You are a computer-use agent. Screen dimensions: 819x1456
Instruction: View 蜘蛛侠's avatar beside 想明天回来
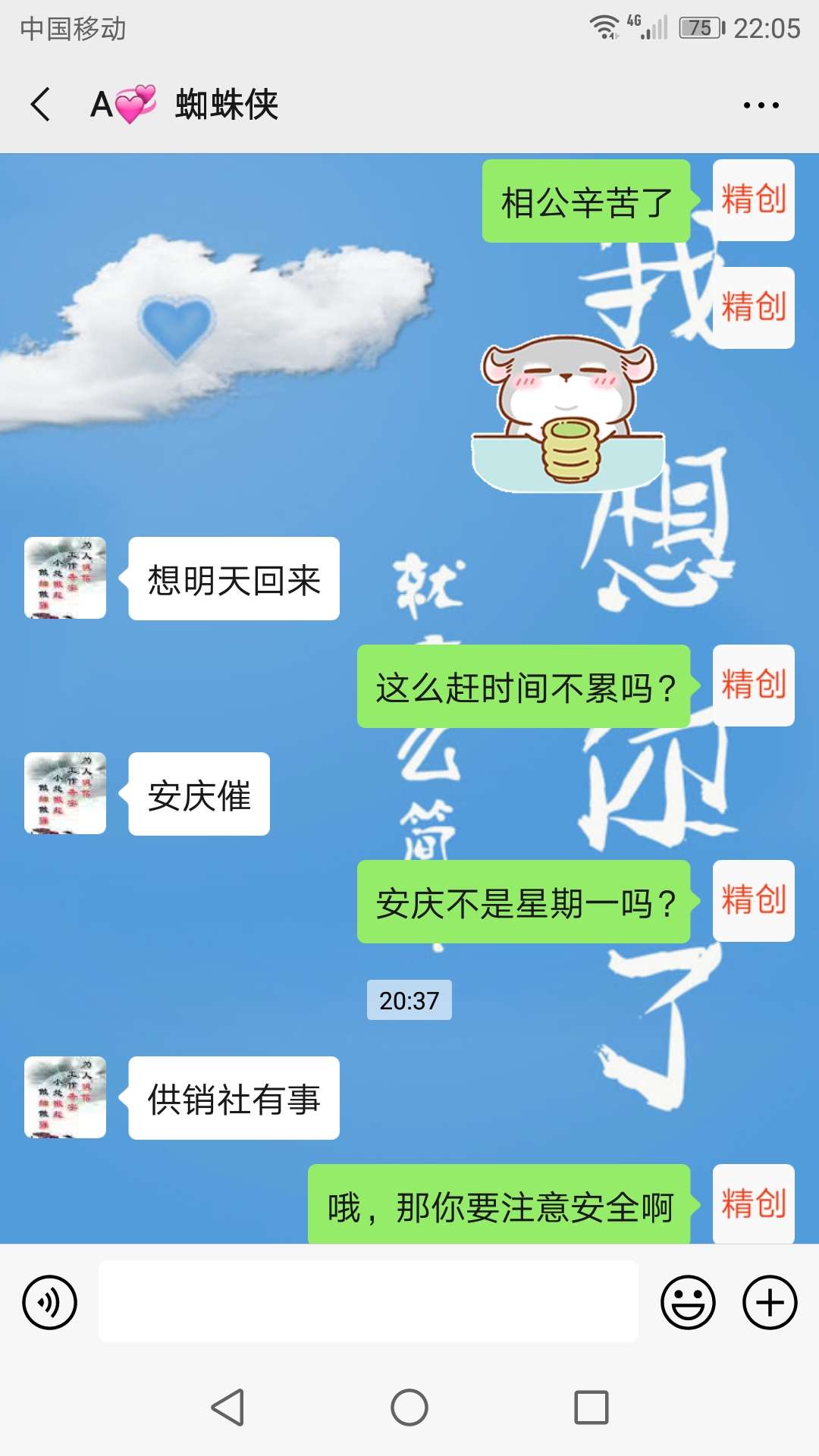click(x=64, y=578)
